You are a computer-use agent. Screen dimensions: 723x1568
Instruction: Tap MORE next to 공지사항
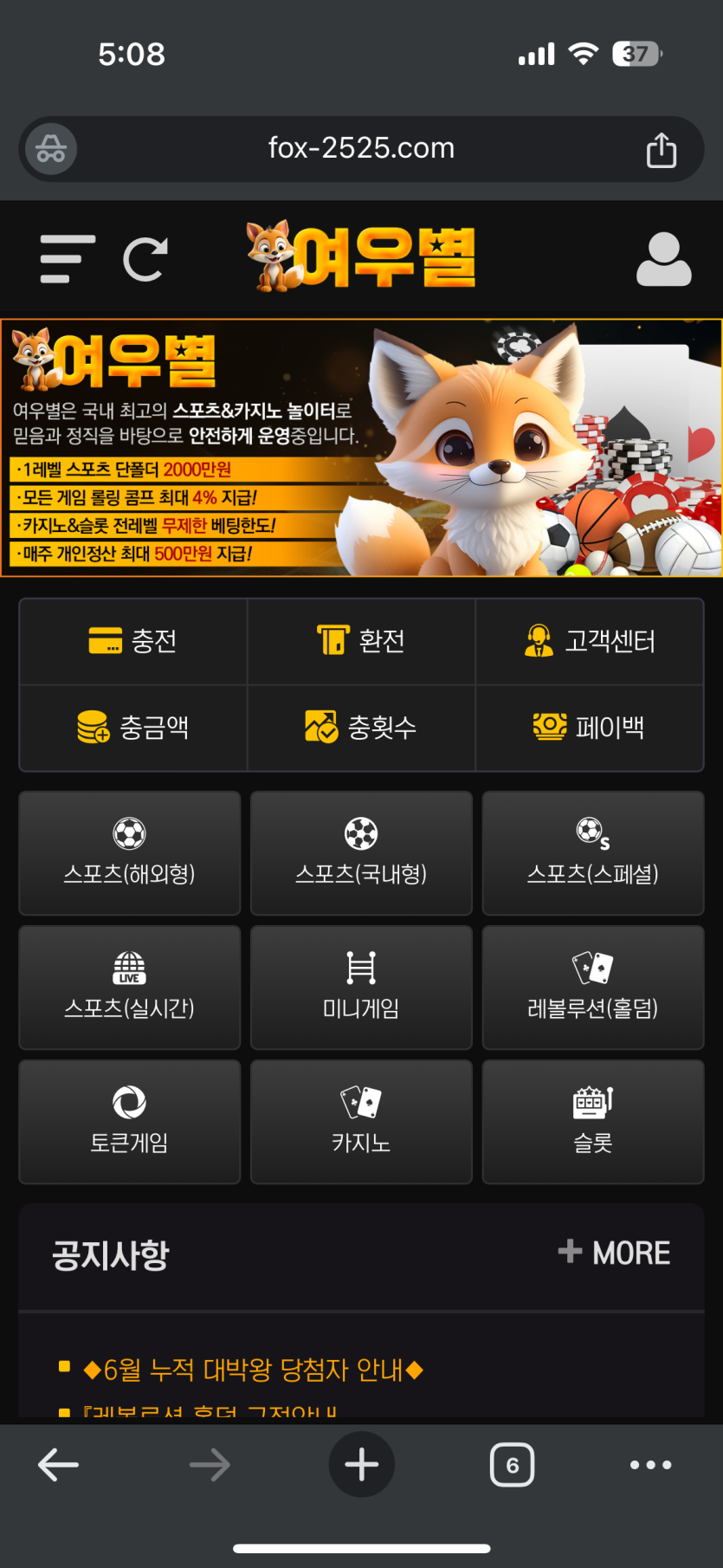[x=615, y=1253]
